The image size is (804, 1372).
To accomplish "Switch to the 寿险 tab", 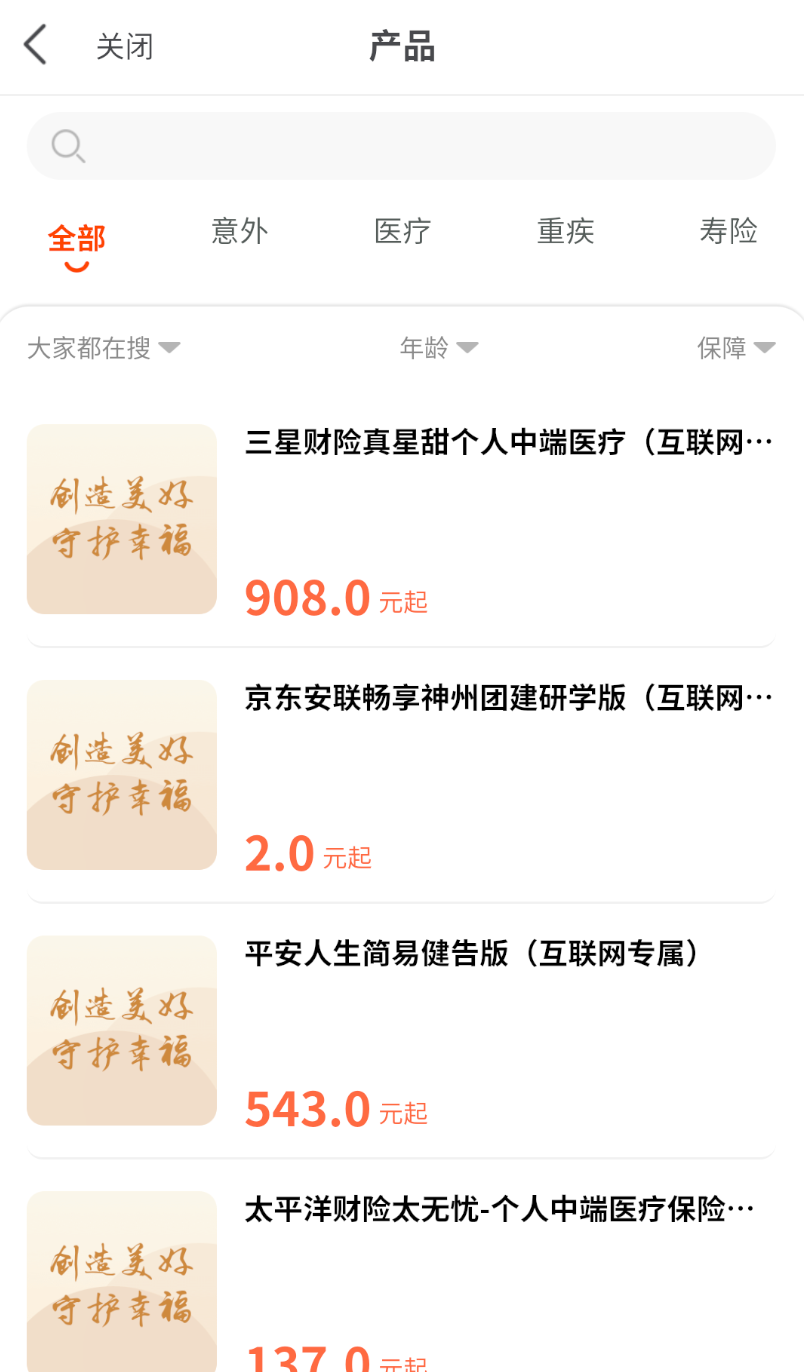I will click(x=728, y=232).
